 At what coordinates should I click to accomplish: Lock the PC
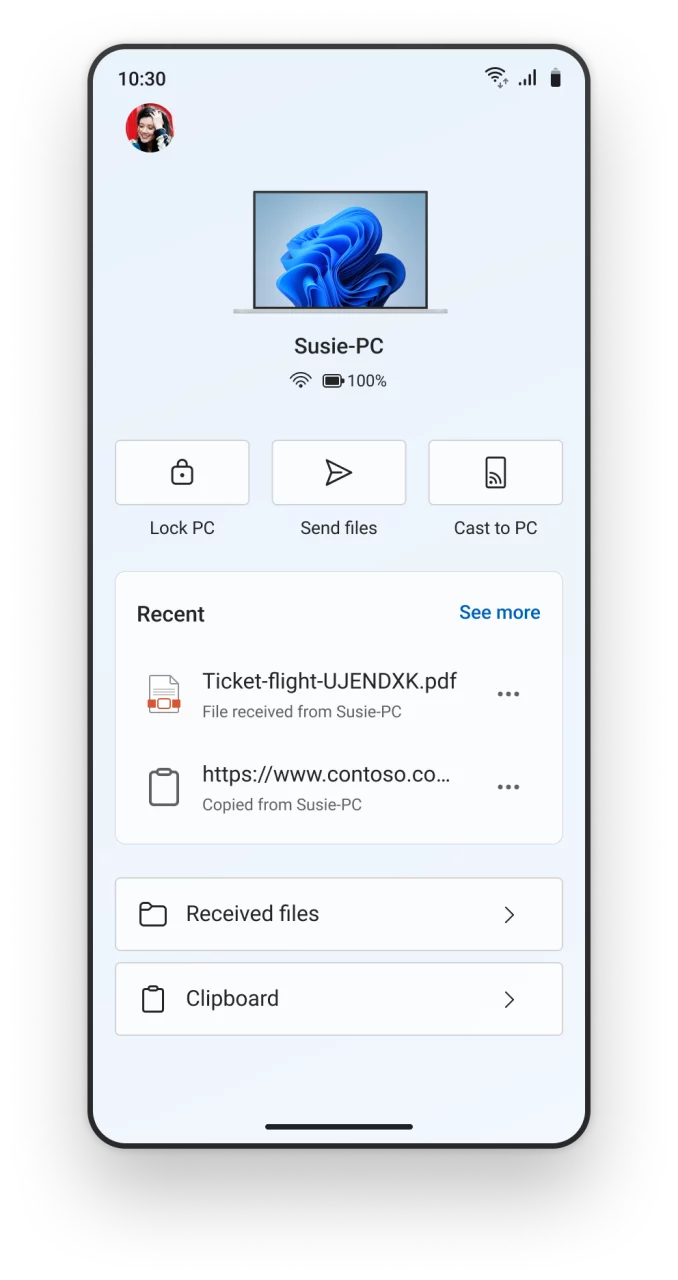(182, 473)
